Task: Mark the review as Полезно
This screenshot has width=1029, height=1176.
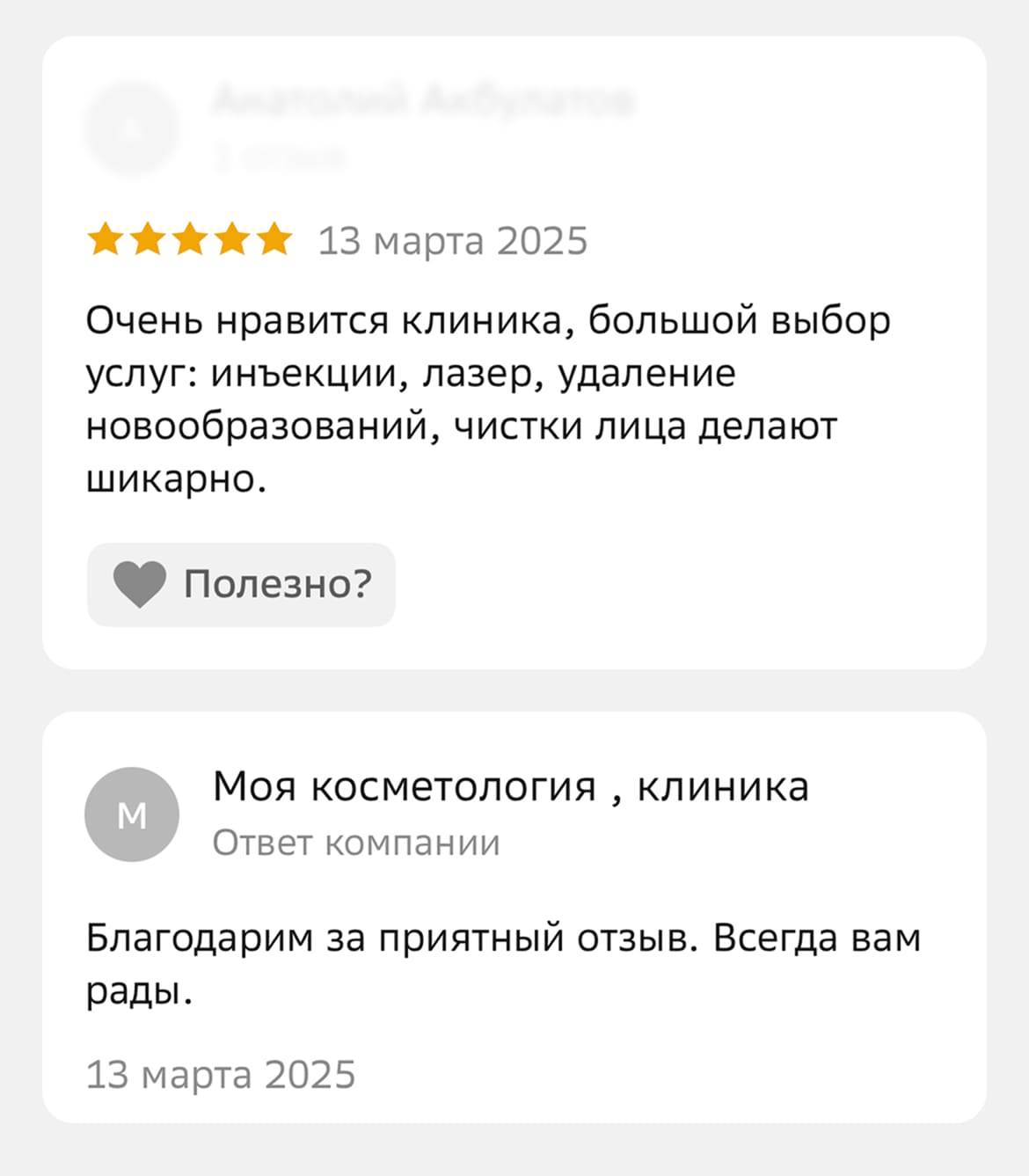Action: 241,585
